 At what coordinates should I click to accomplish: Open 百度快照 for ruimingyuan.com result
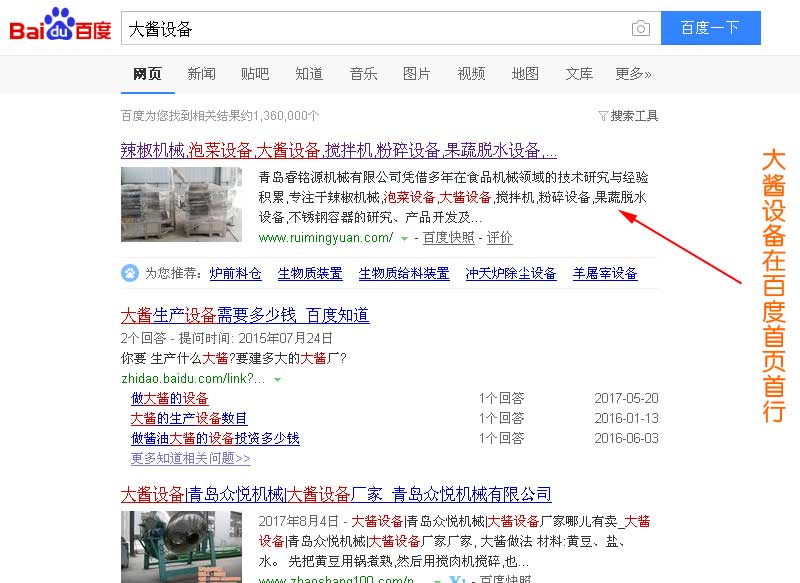point(448,238)
